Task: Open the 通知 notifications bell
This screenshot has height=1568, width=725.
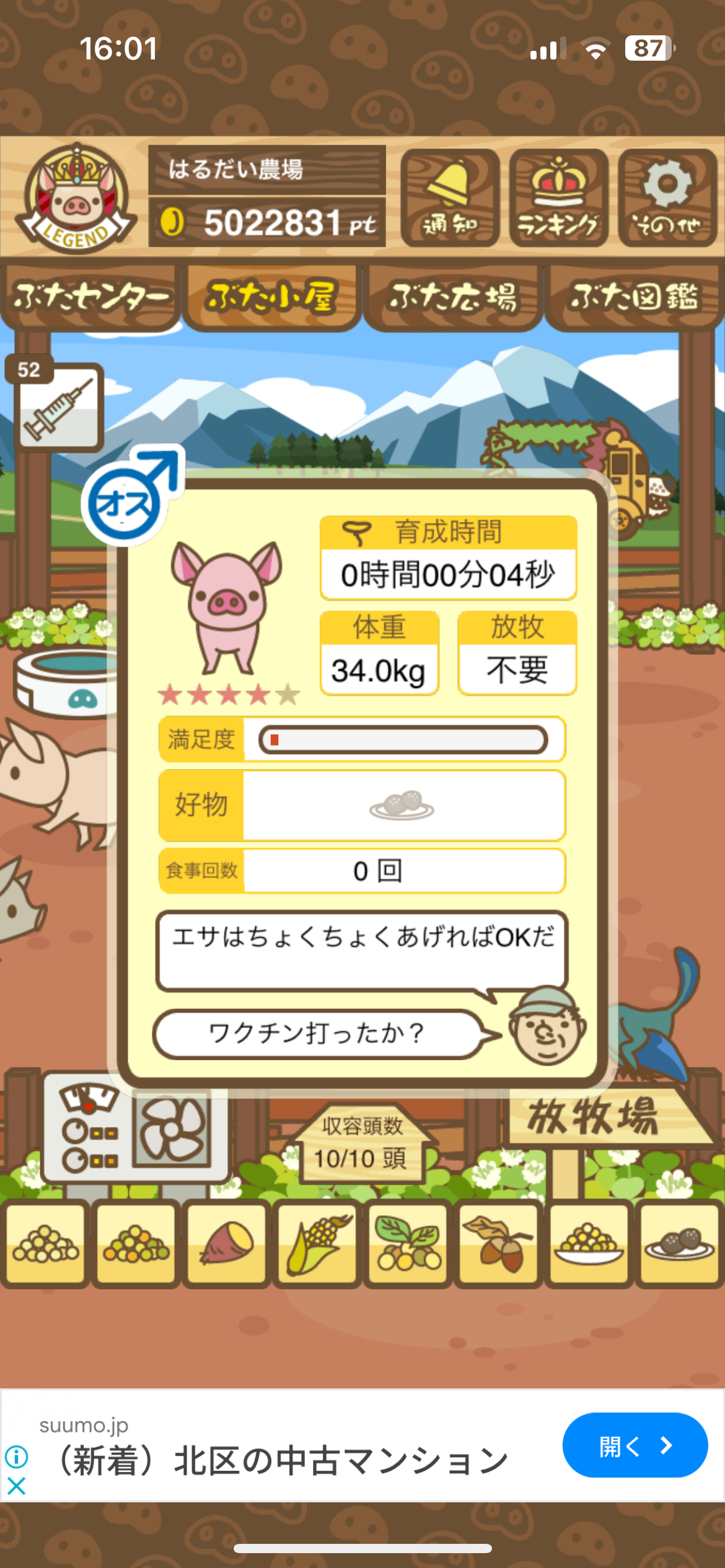Action: 449,198
